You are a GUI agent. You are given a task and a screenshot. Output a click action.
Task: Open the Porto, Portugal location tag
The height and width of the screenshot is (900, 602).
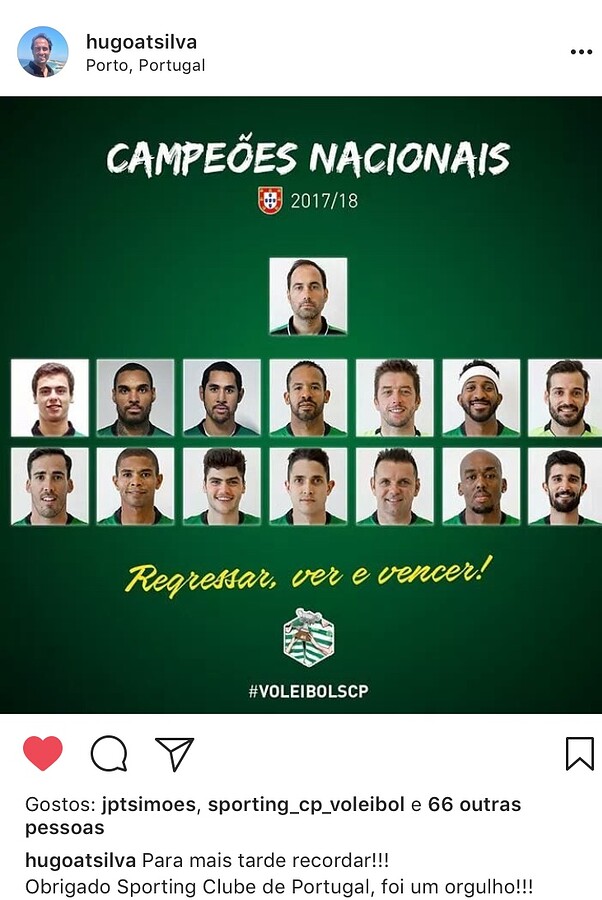pyautogui.click(x=145, y=65)
